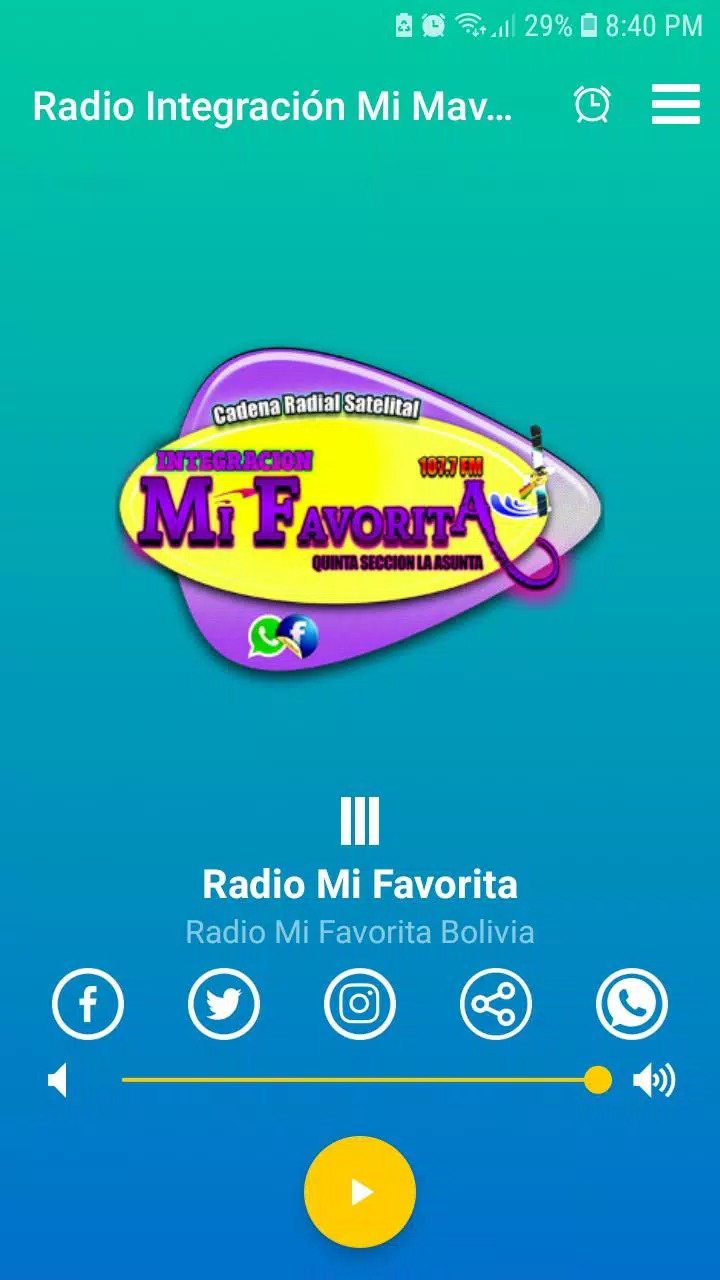Play the Radio Mi Favorita stream
The width and height of the screenshot is (720, 1280).
pos(359,1192)
